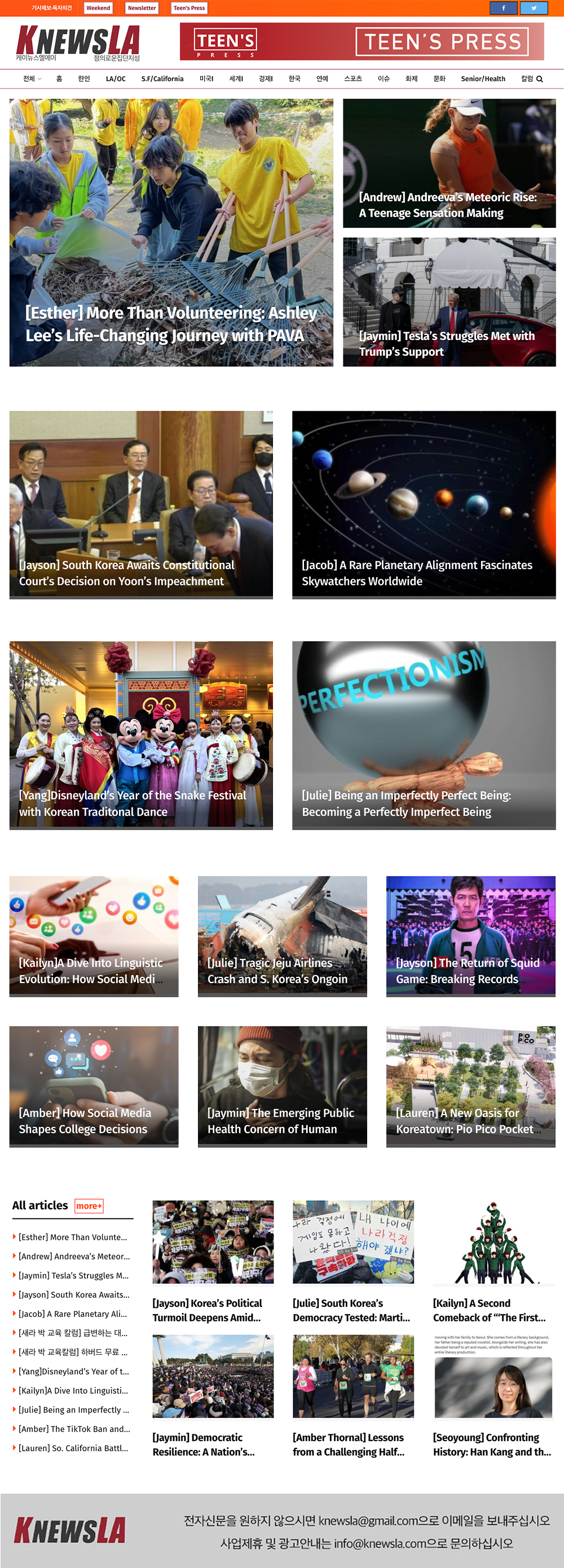This screenshot has height=1568, width=564.
Task: View Disneyland's Year of the Snake Festival story
Action: point(133,803)
